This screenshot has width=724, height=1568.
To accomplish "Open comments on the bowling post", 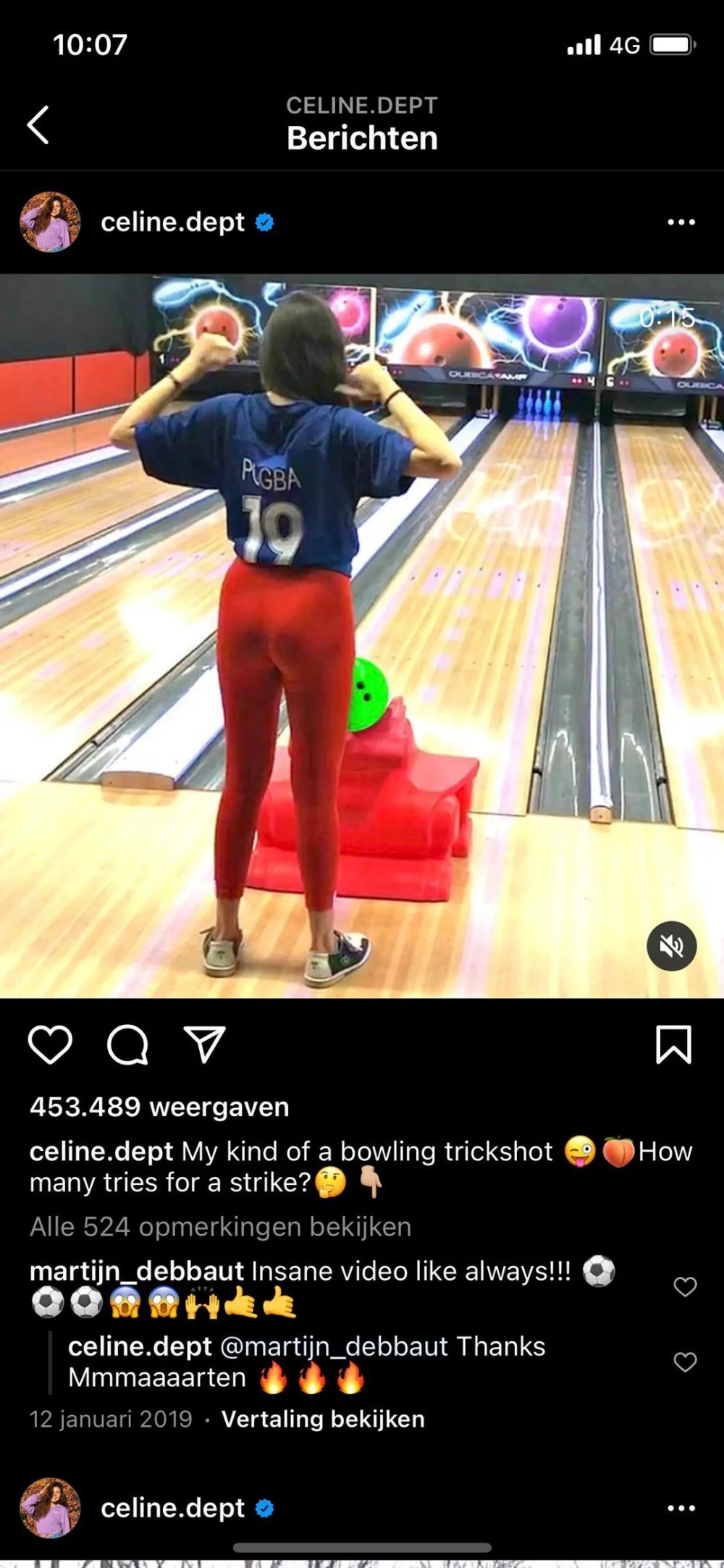I will point(127,1044).
